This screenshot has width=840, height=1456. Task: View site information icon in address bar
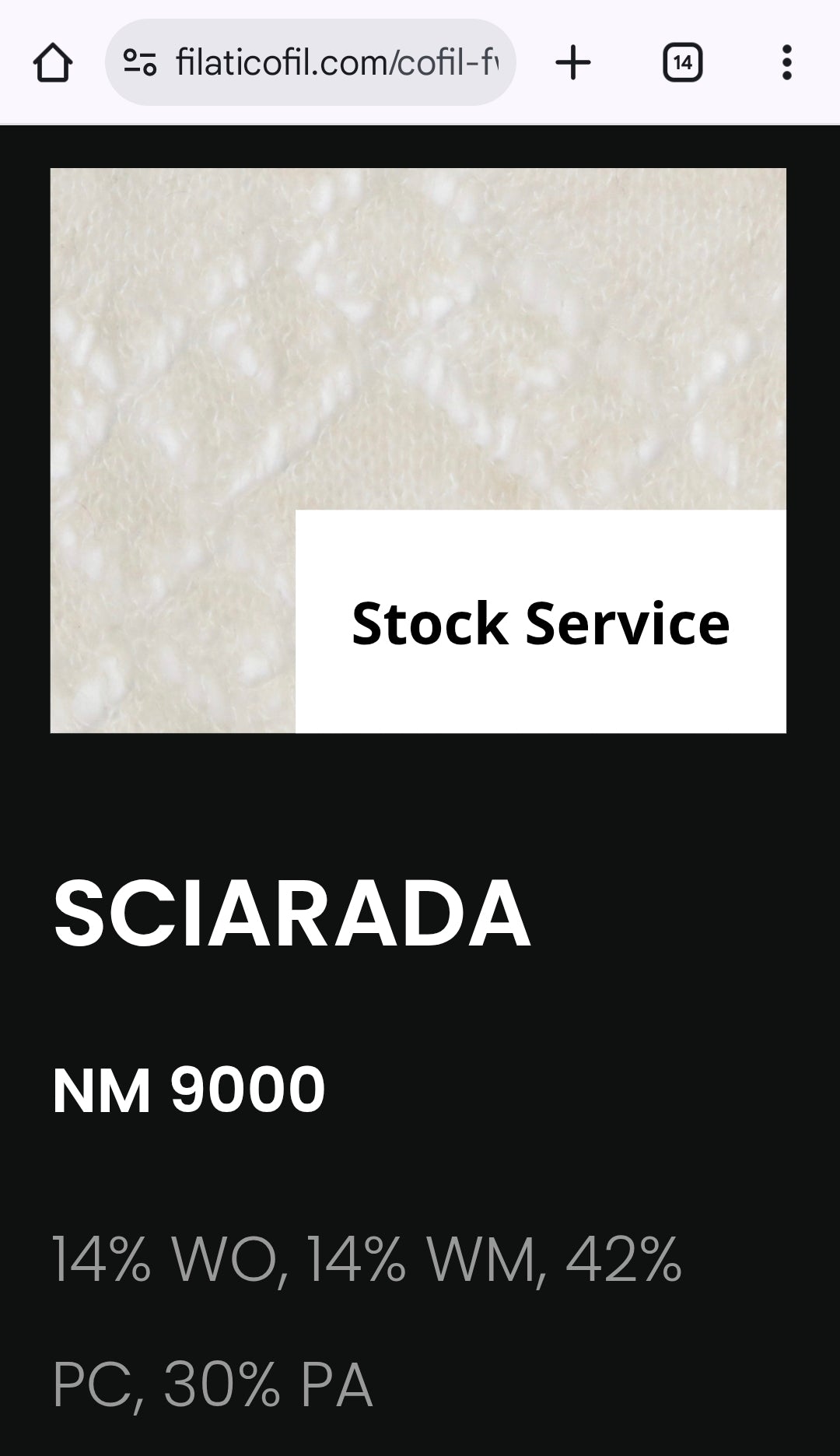[x=140, y=62]
